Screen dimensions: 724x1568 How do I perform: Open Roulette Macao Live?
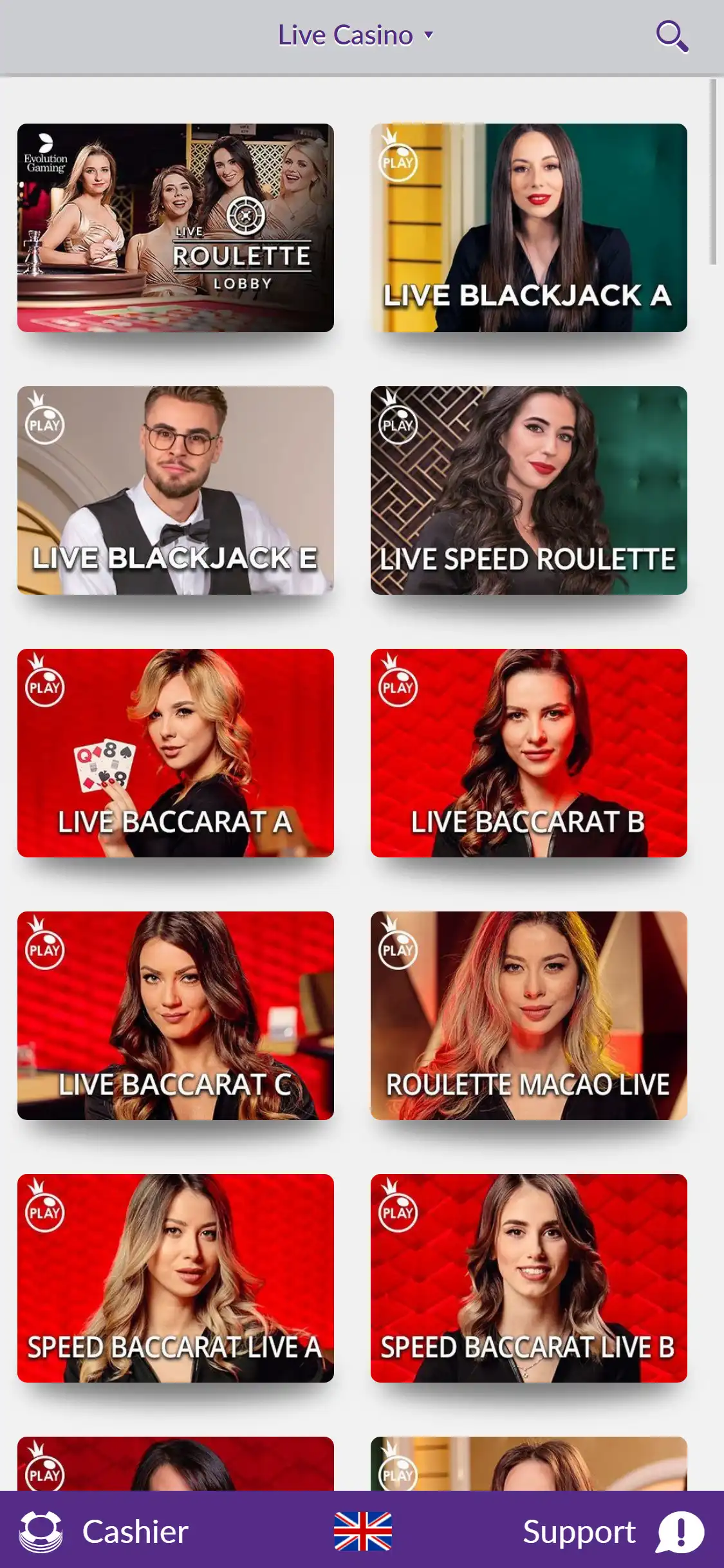tap(528, 1016)
